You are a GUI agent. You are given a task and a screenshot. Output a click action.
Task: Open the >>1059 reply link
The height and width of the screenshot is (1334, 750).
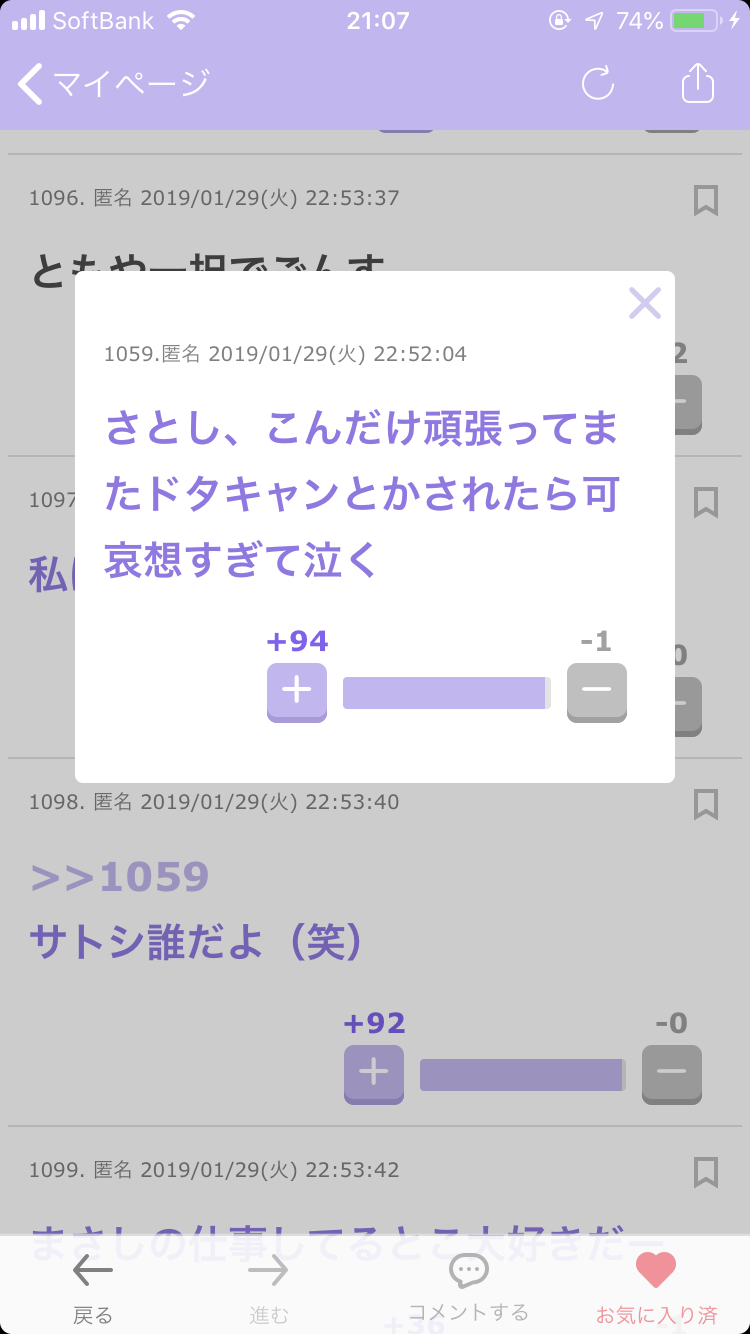(120, 877)
